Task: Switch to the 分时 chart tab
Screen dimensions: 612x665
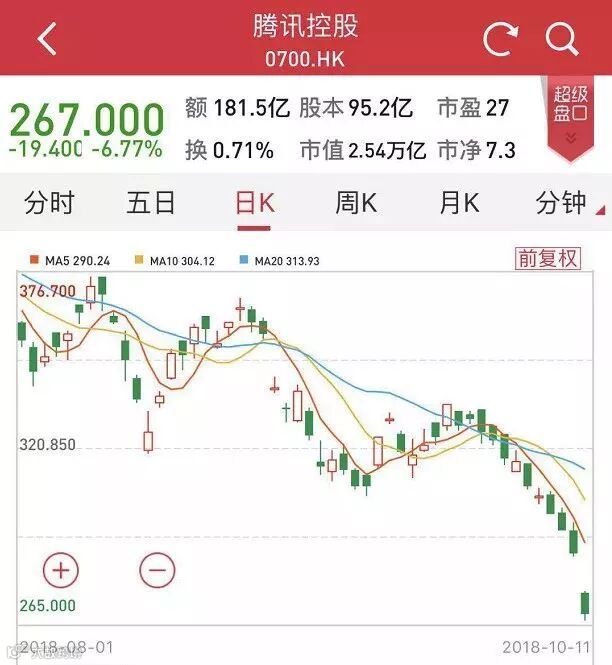Action: 49,204
